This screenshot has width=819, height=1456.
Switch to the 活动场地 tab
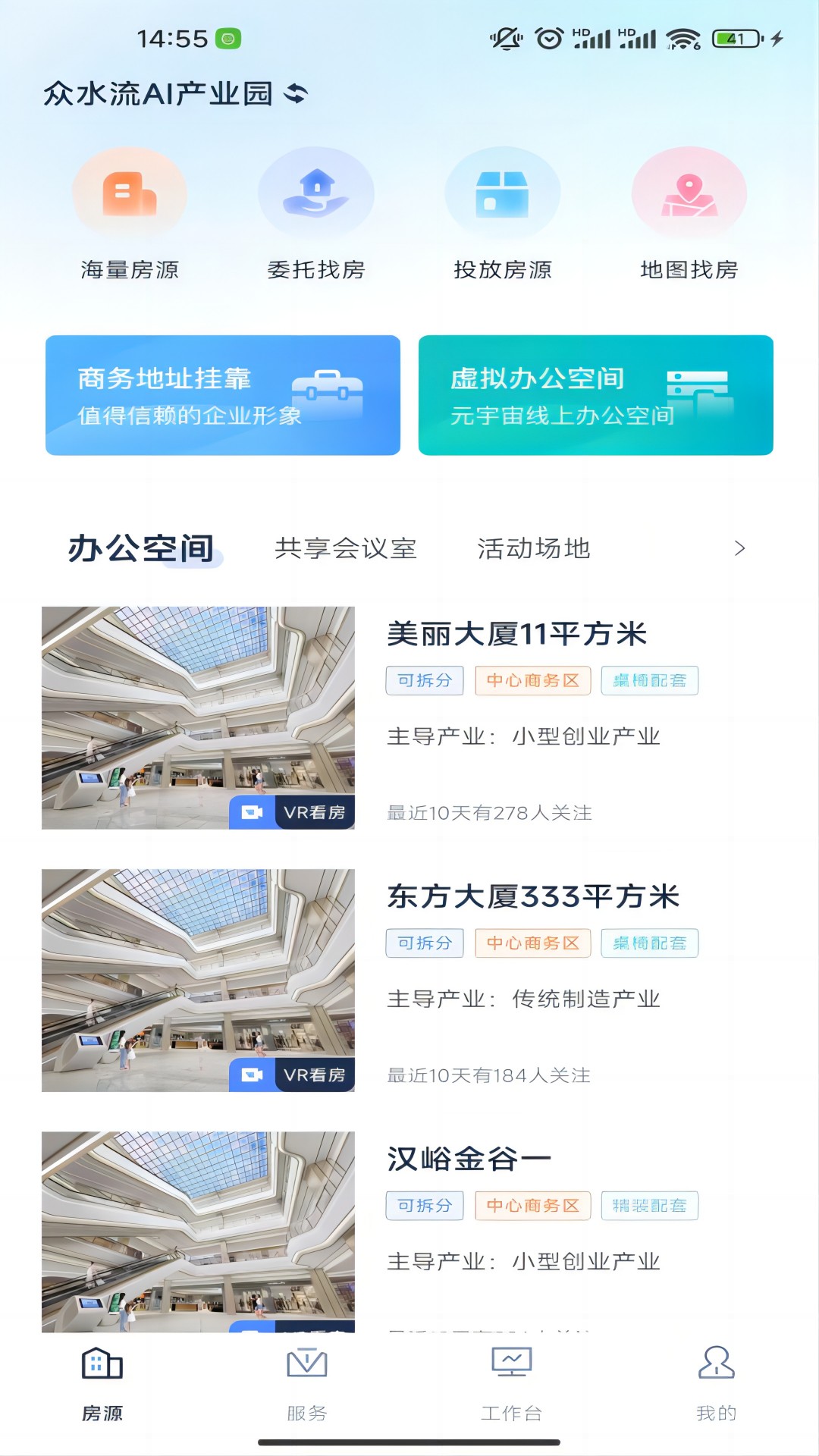[x=534, y=549]
